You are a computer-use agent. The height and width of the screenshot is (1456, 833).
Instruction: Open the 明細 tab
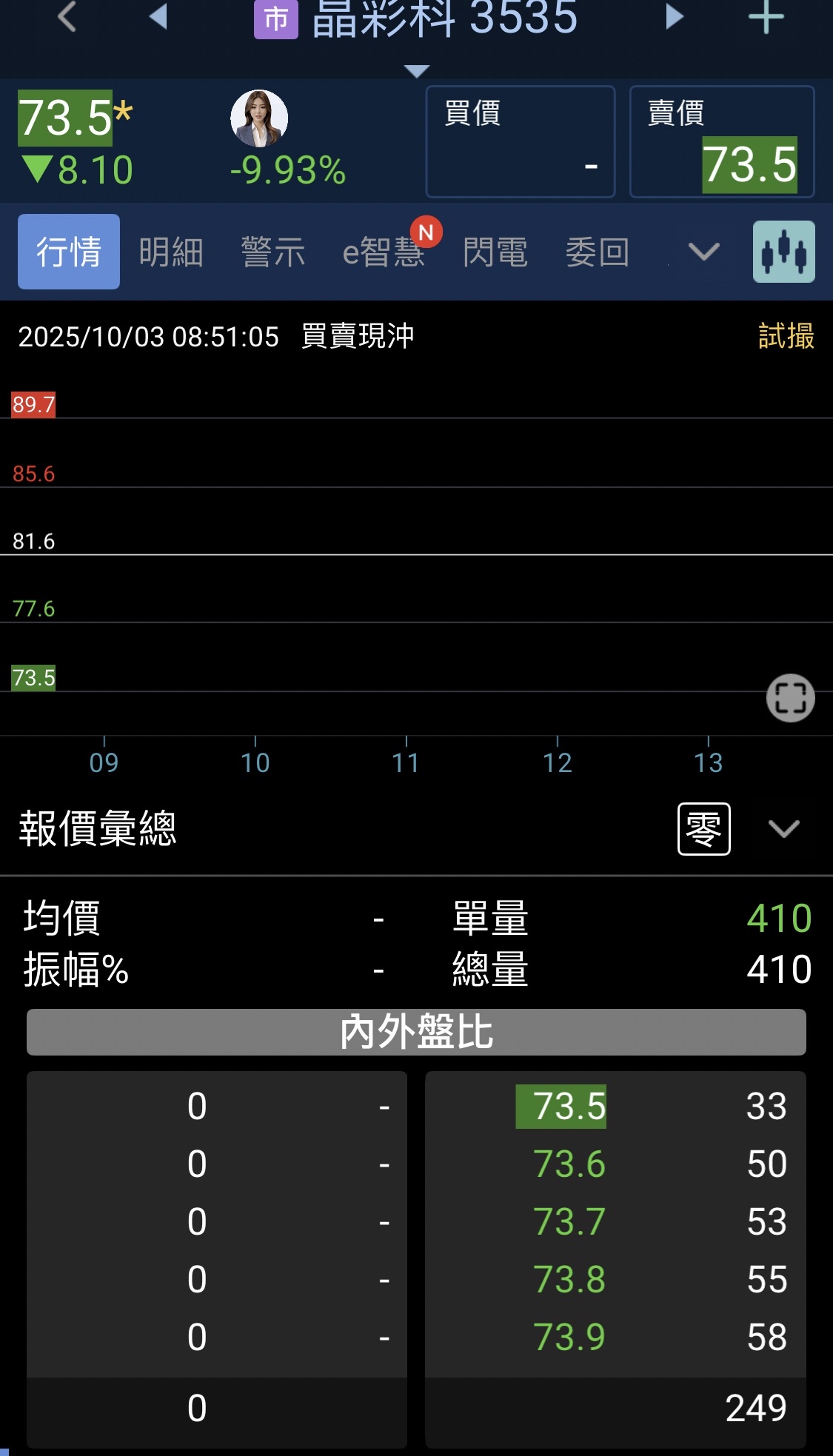pyautogui.click(x=171, y=252)
